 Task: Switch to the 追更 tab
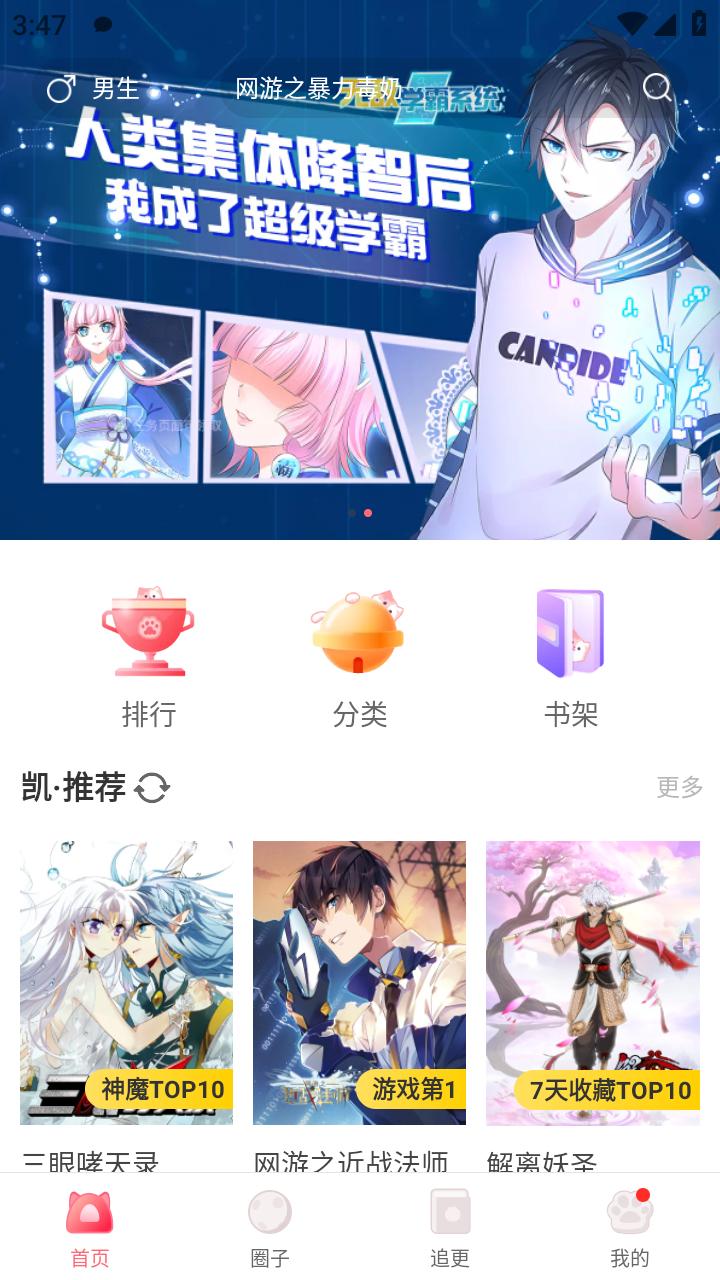[450, 1228]
